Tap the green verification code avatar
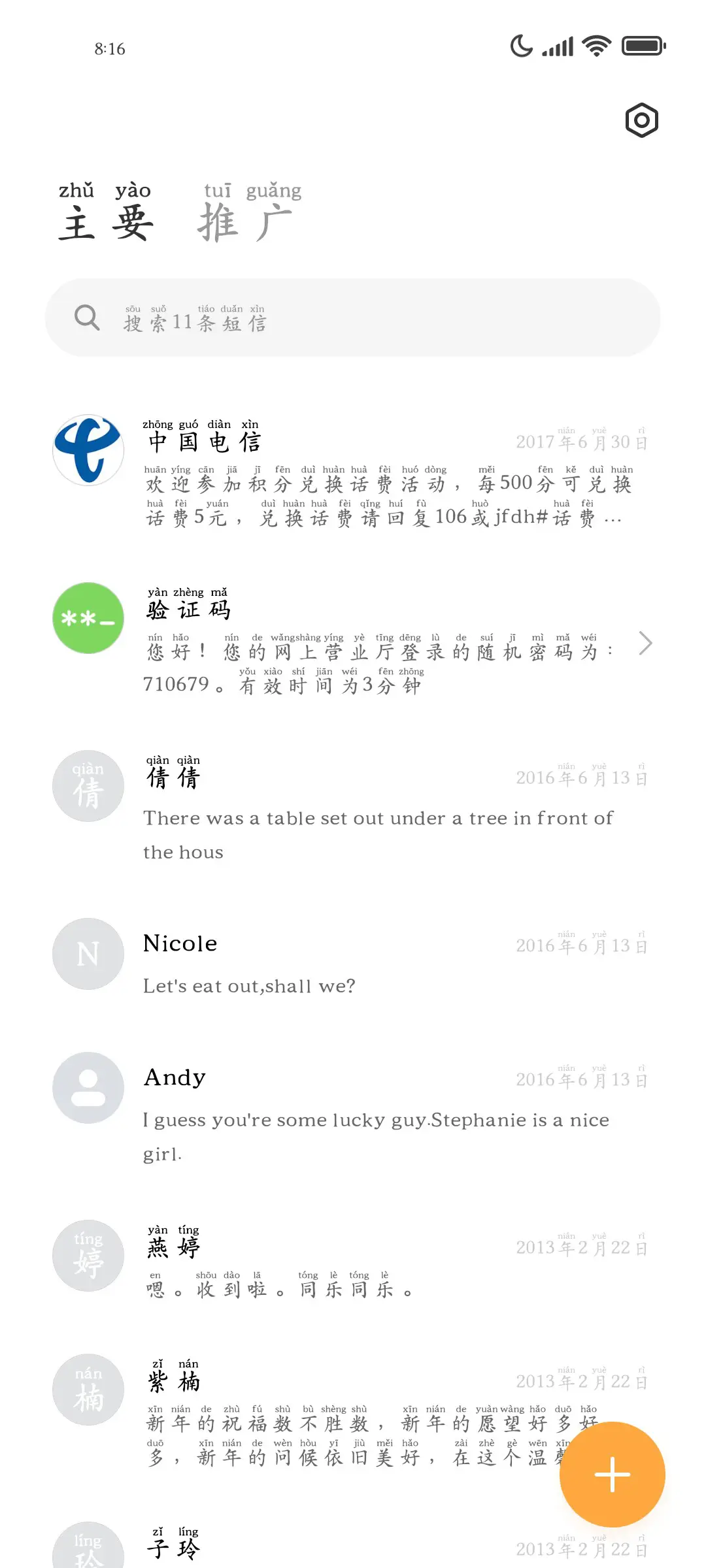Image resolution: width=706 pixels, height=1568 pixels. coord(88,619)
